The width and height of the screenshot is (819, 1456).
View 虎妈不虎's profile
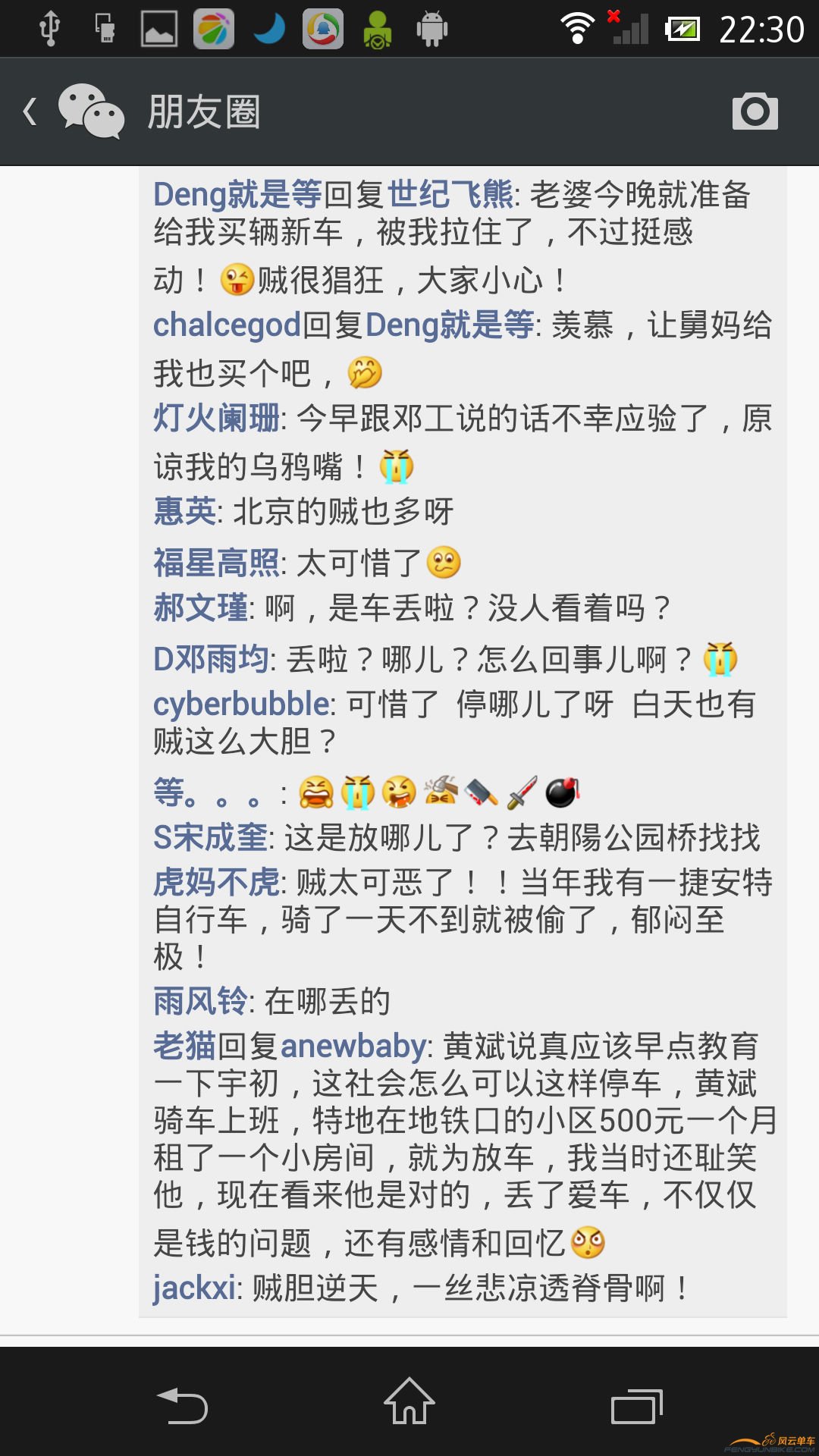pos(217,883)
